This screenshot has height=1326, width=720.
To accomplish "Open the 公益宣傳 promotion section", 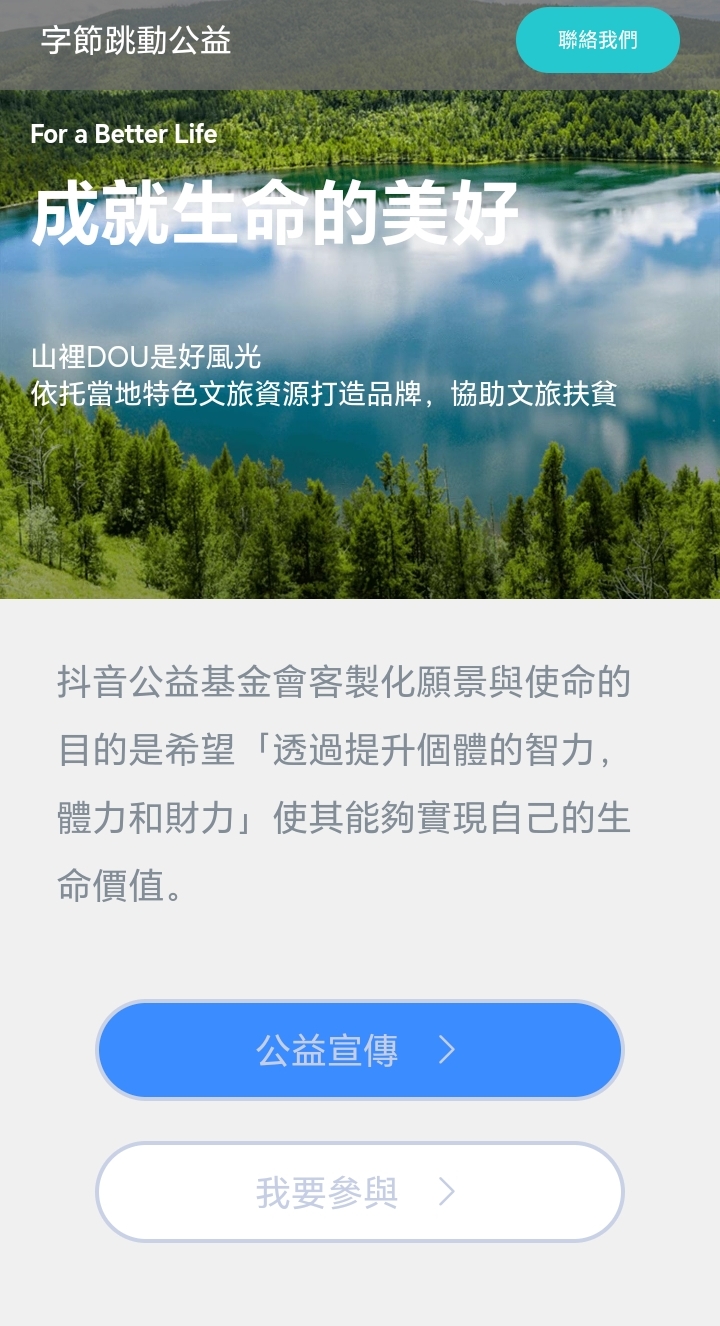I will pyautogui.click(x=327, y=1049).
